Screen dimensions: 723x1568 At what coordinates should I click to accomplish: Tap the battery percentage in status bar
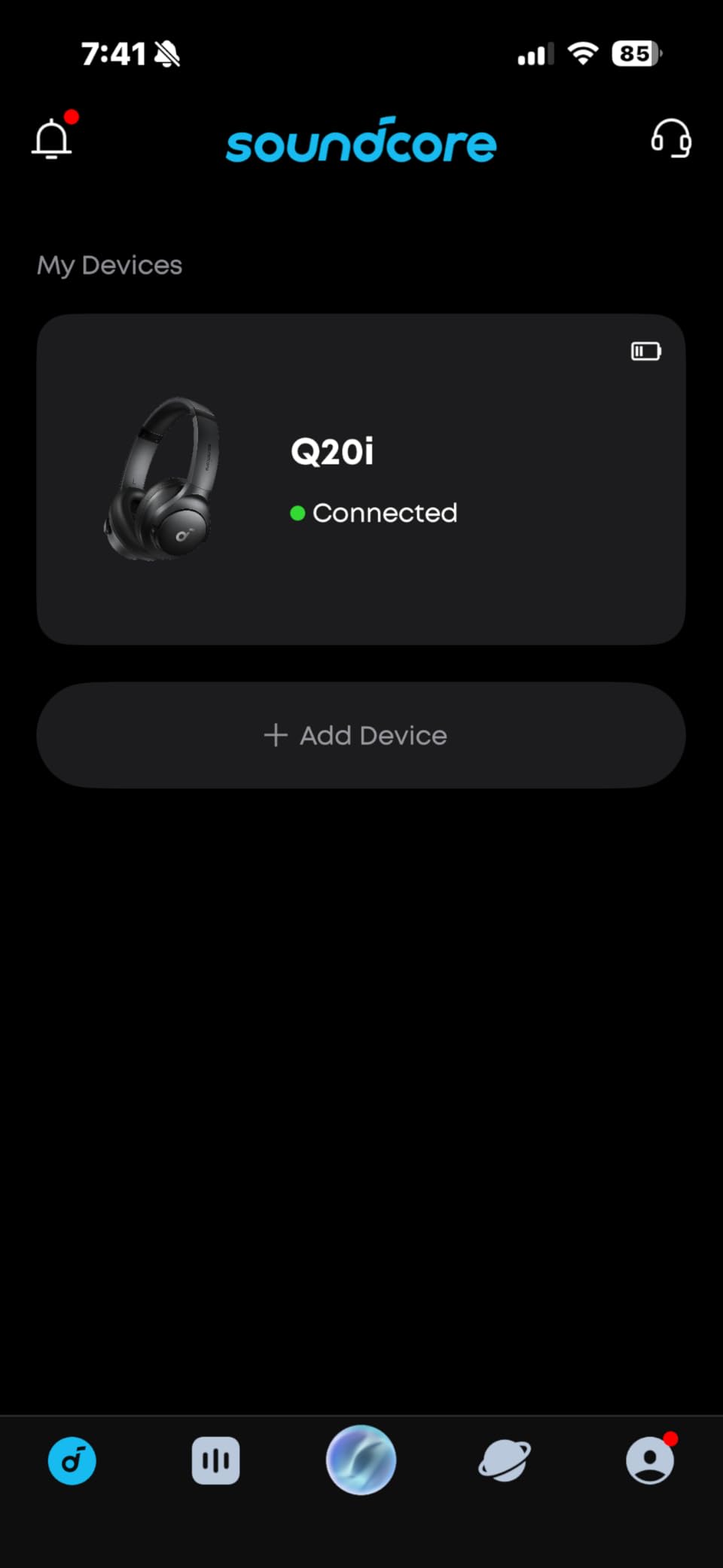[633, 53]
